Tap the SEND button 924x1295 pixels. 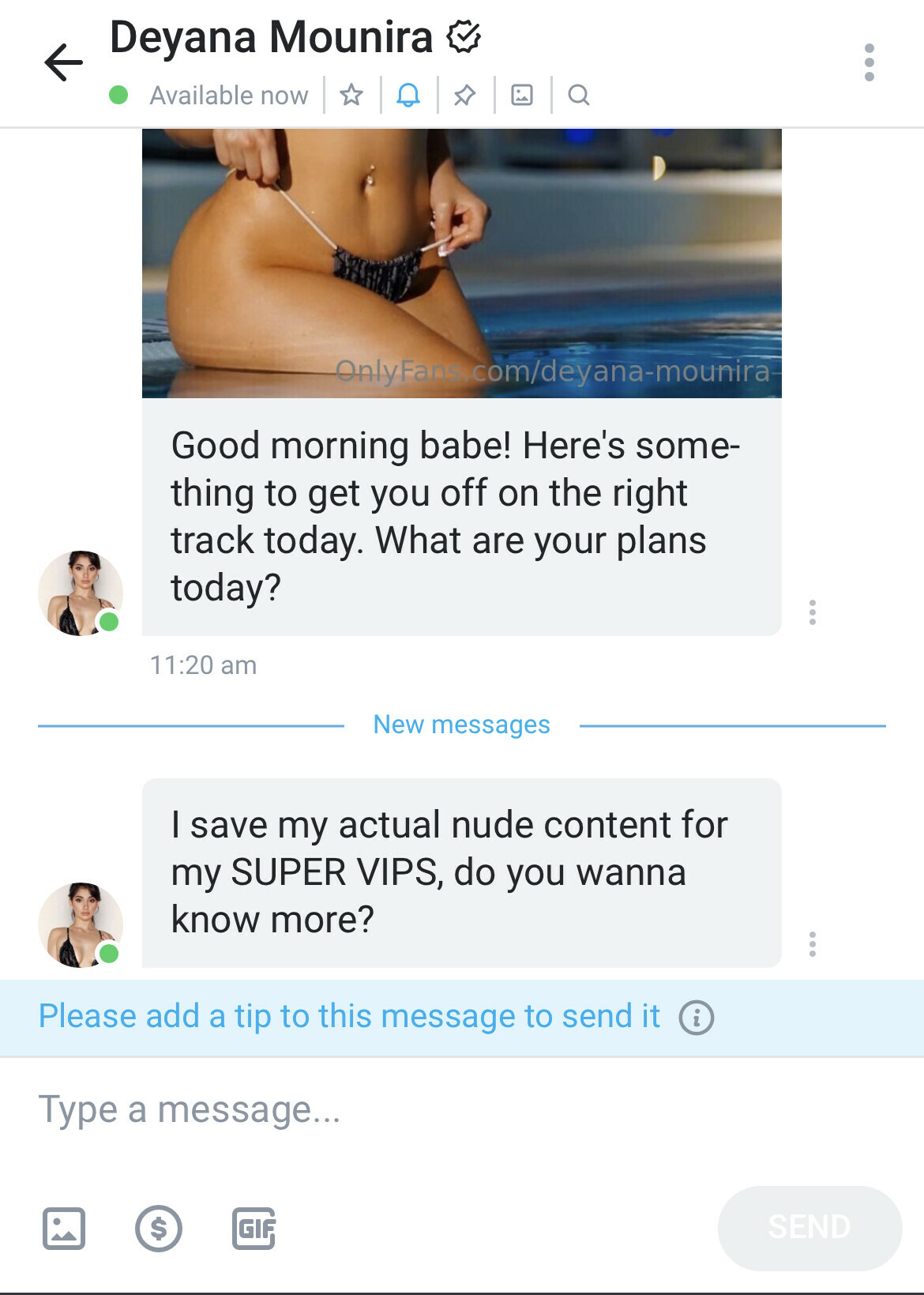(809, 1227)
